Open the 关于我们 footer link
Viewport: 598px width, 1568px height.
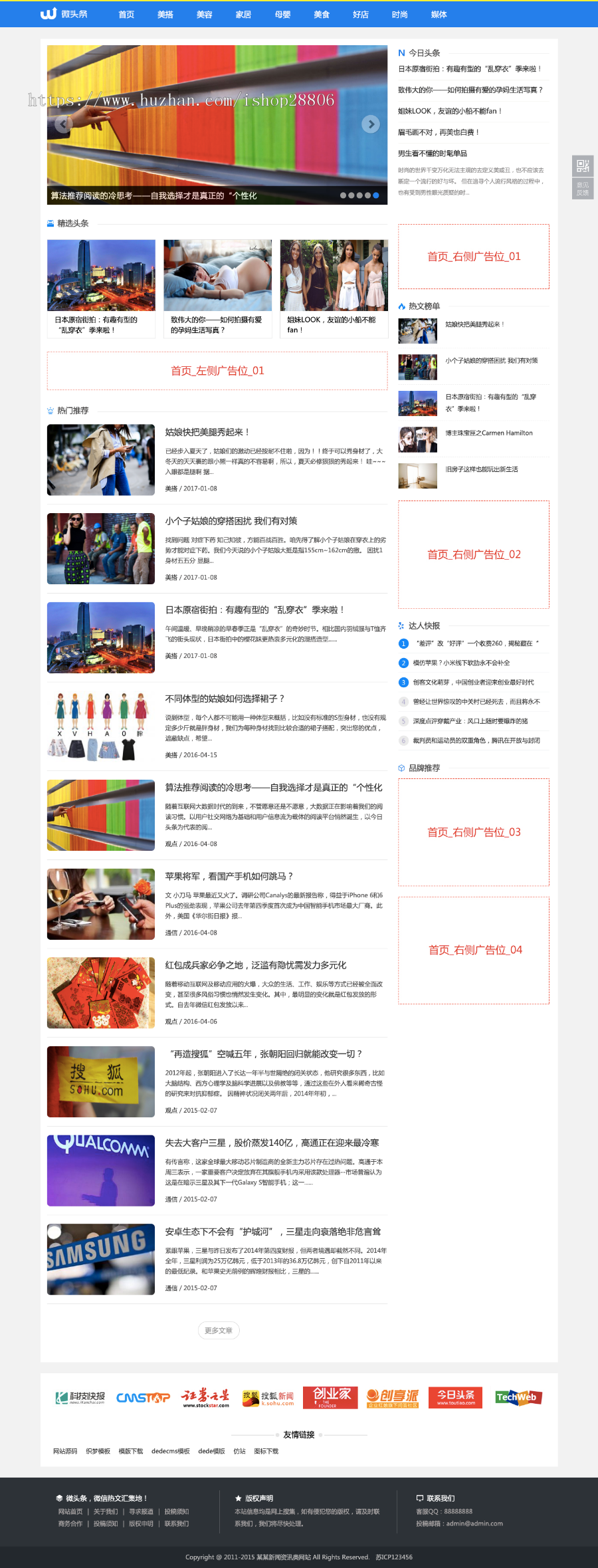tap(105, 1512)
